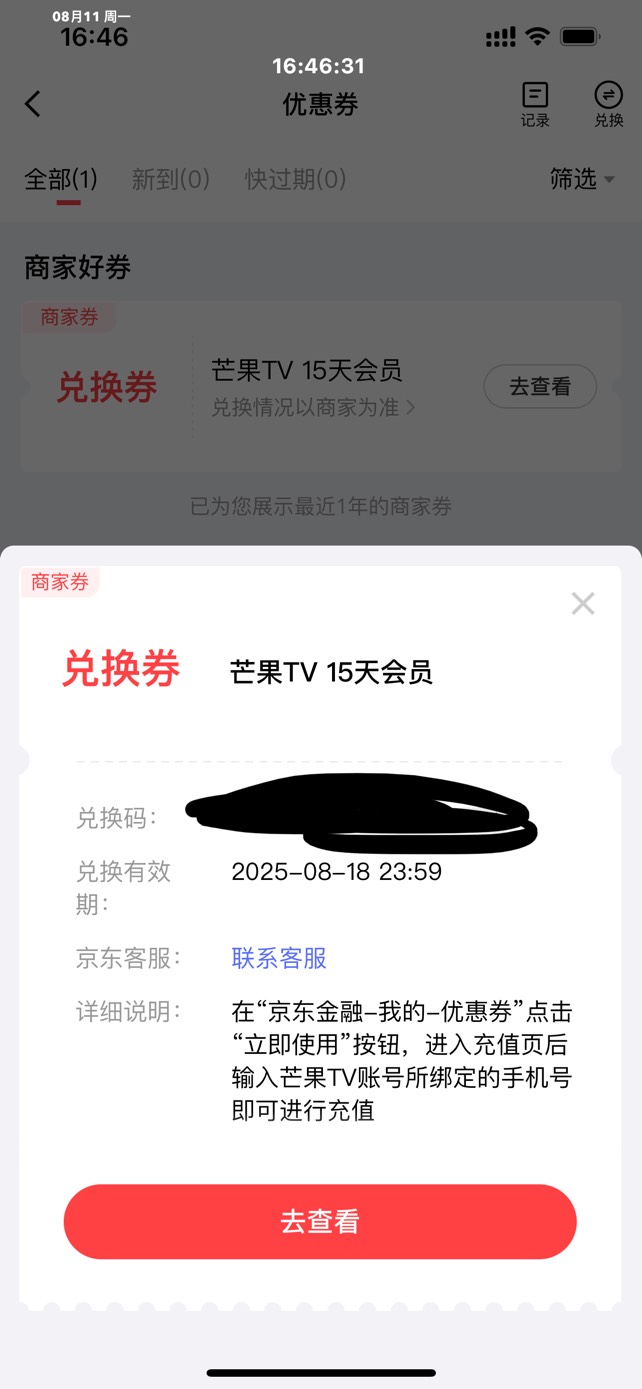
Task: Select the 全部(1) tab
Action: coord(61,179)
